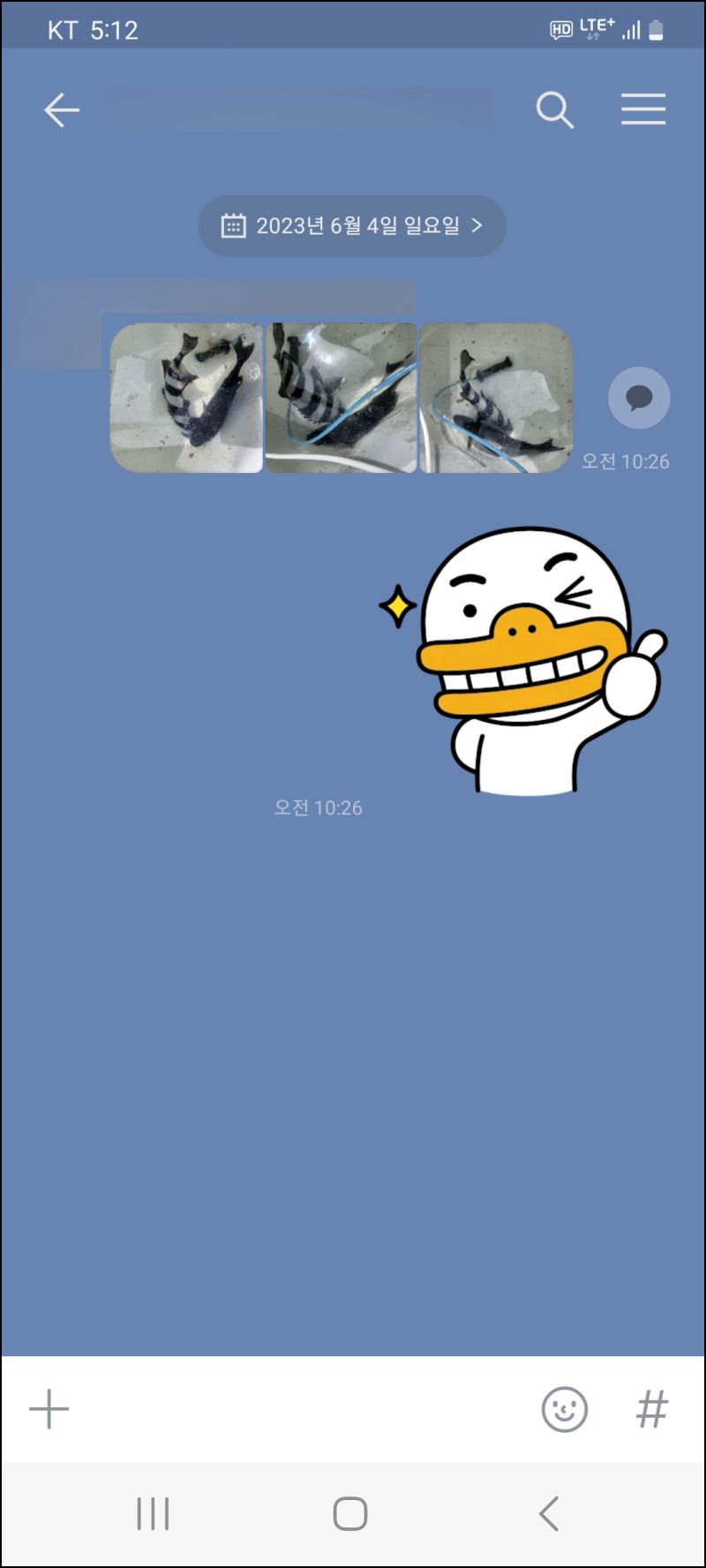Show recent apps from navigation bar
706x1568 pixels.
[x=153, y=1514]
